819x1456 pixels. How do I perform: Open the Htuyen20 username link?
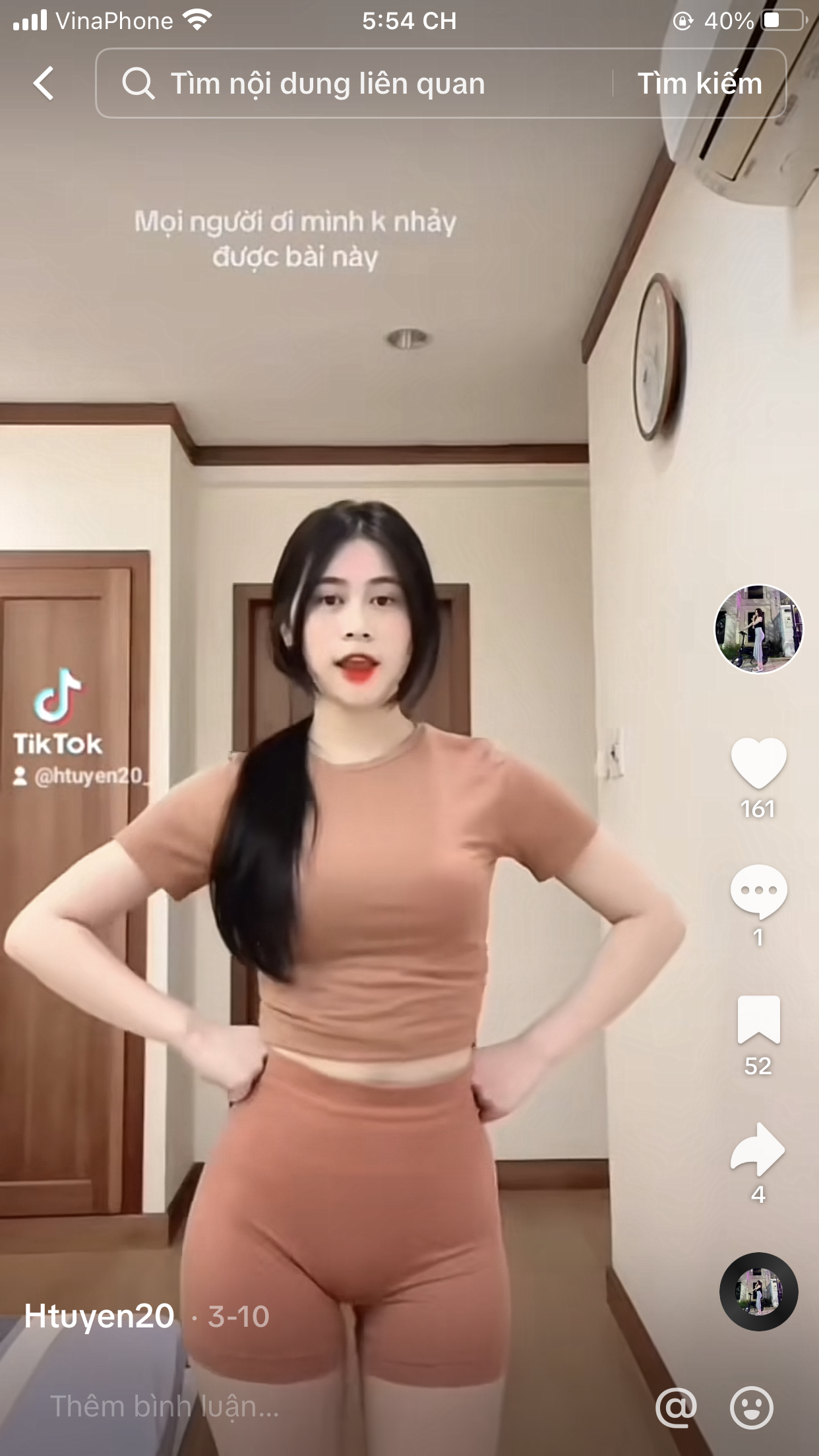pos(99,1316)
